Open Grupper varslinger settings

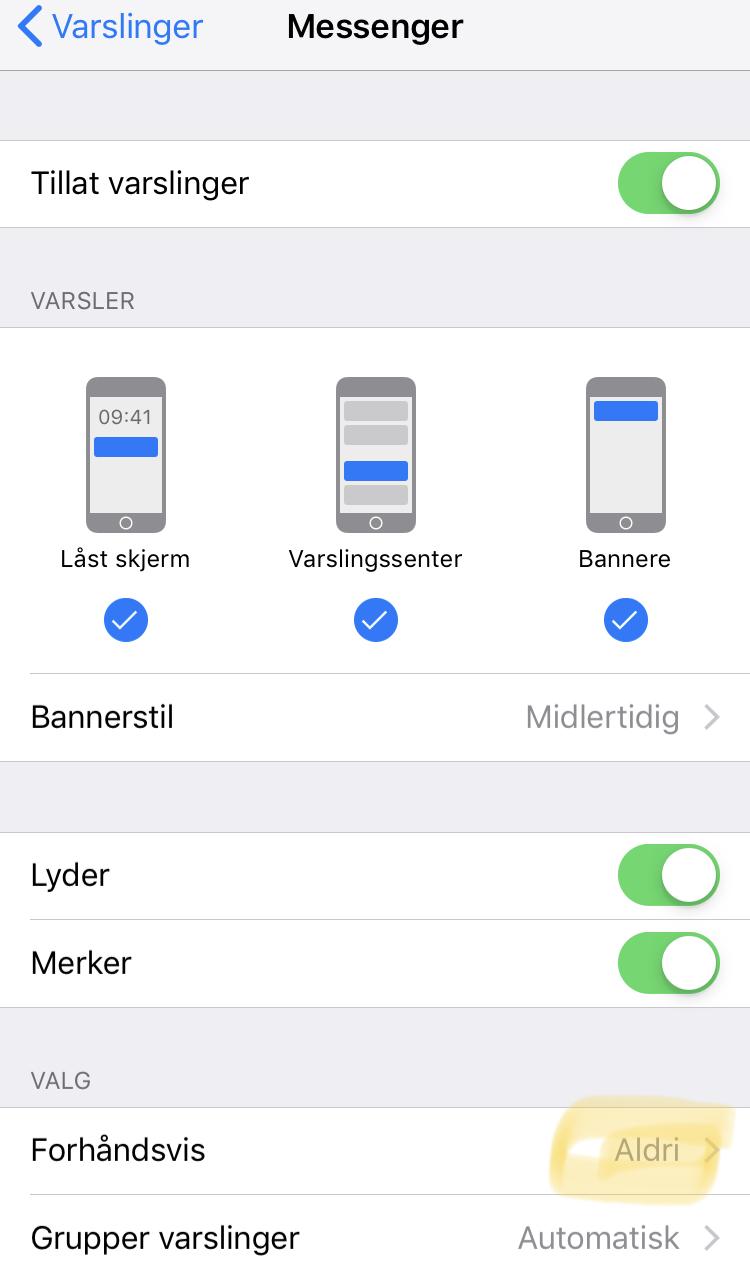tap(375, 1237)
